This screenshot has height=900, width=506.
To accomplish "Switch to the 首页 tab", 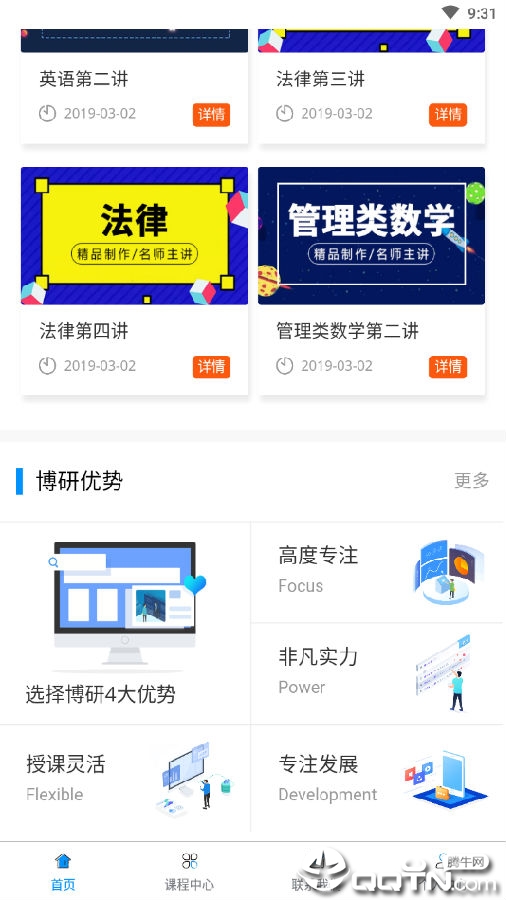I will [63, 871].
